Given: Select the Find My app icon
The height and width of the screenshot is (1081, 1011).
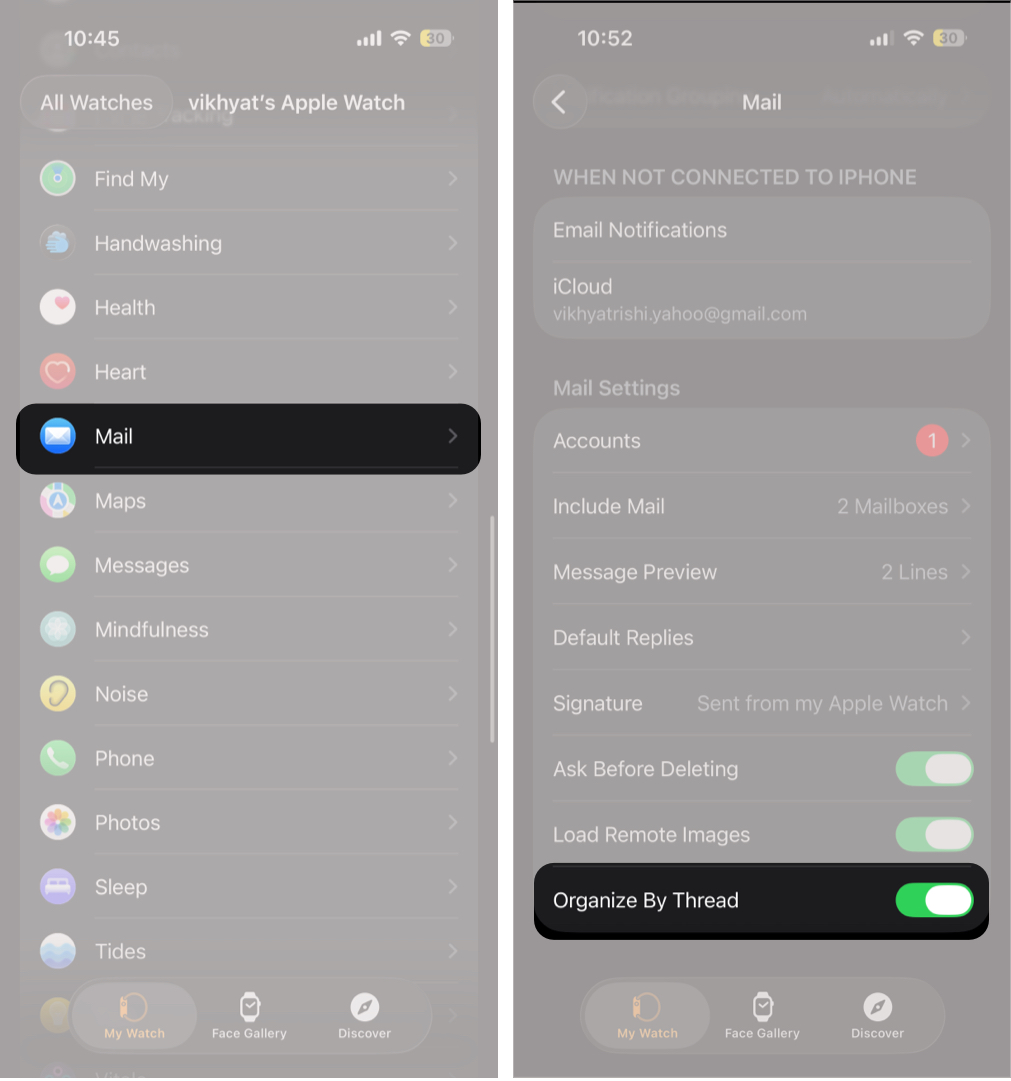Looking at the screenshot, I should [x=57, y=178].
